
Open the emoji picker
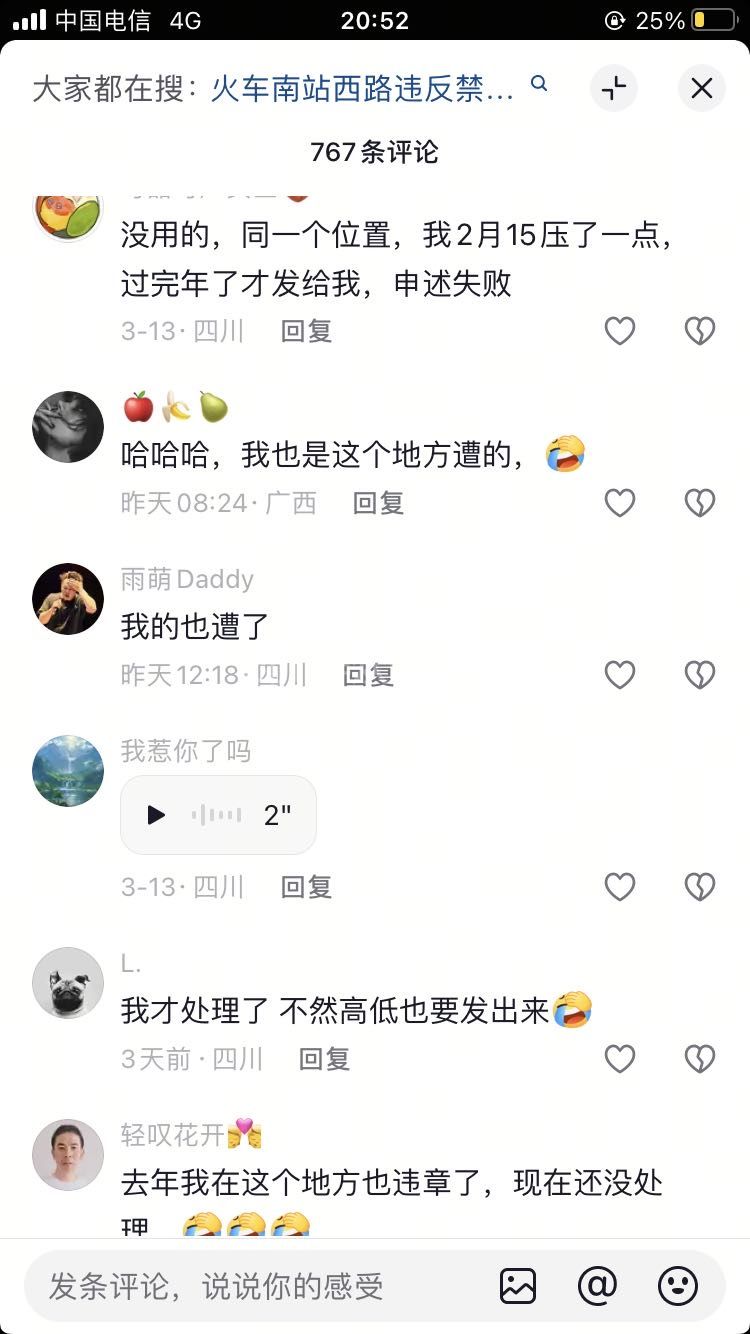click(678, 1286)
